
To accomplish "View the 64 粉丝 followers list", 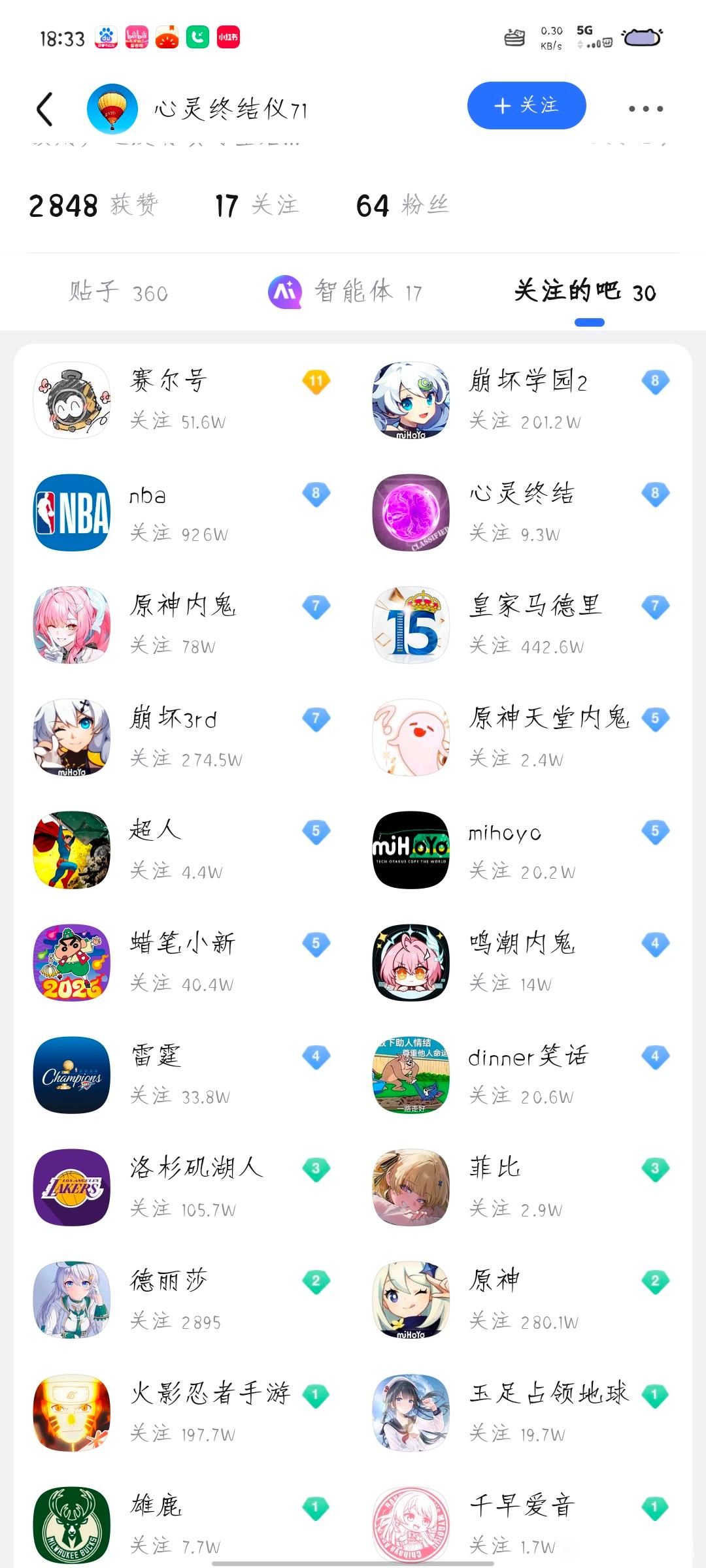I will pyautogui.click(x=402, y=206).
